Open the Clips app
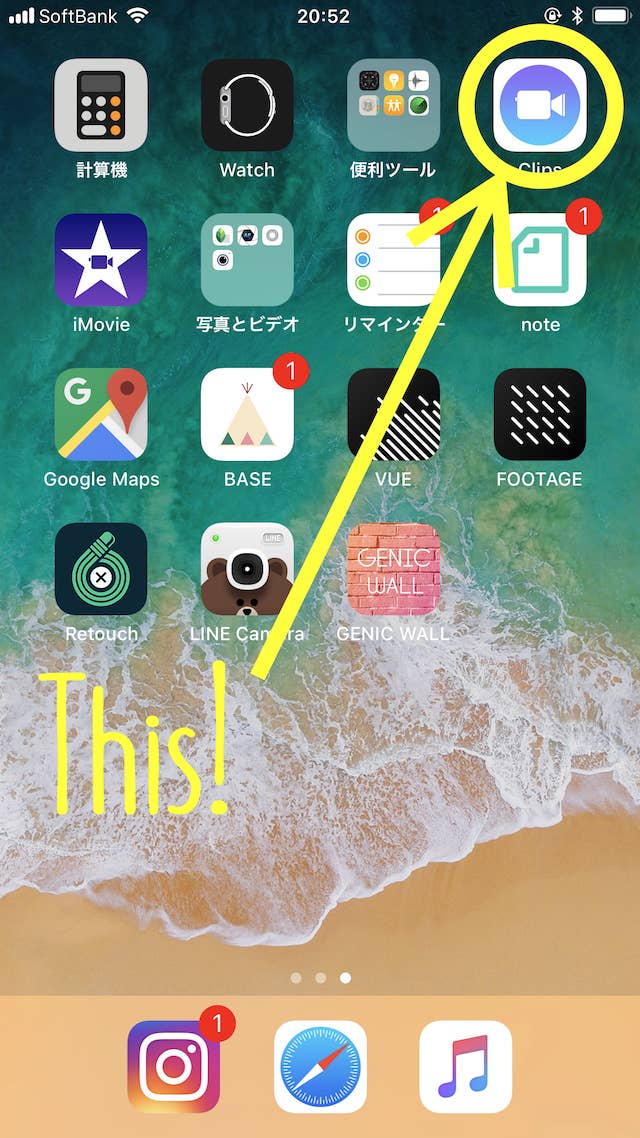The image size is (640, 1138). tap(540, 105)
